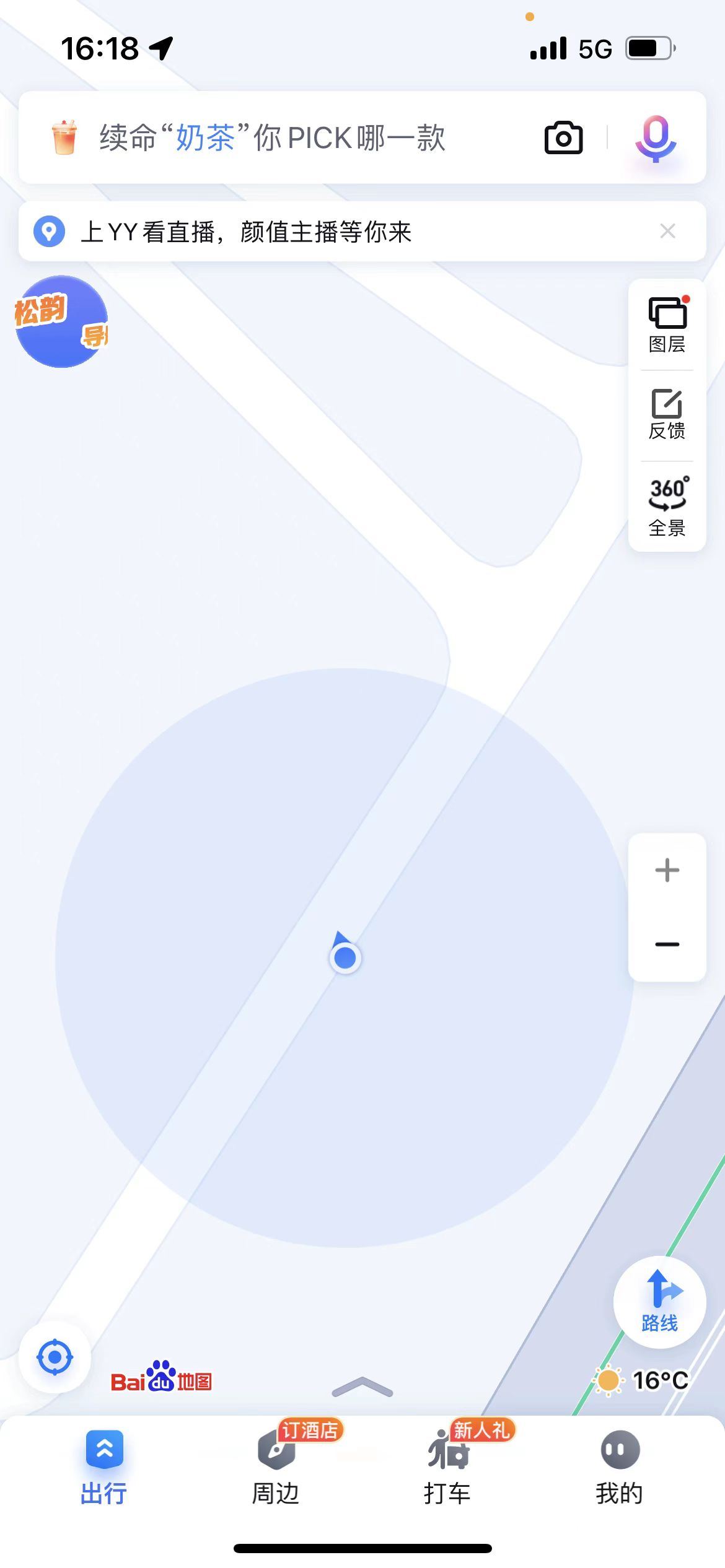The width and height of the screenshot is (725, 1568).
Task: Open camera search in the search bar
Action: [563, 137]
